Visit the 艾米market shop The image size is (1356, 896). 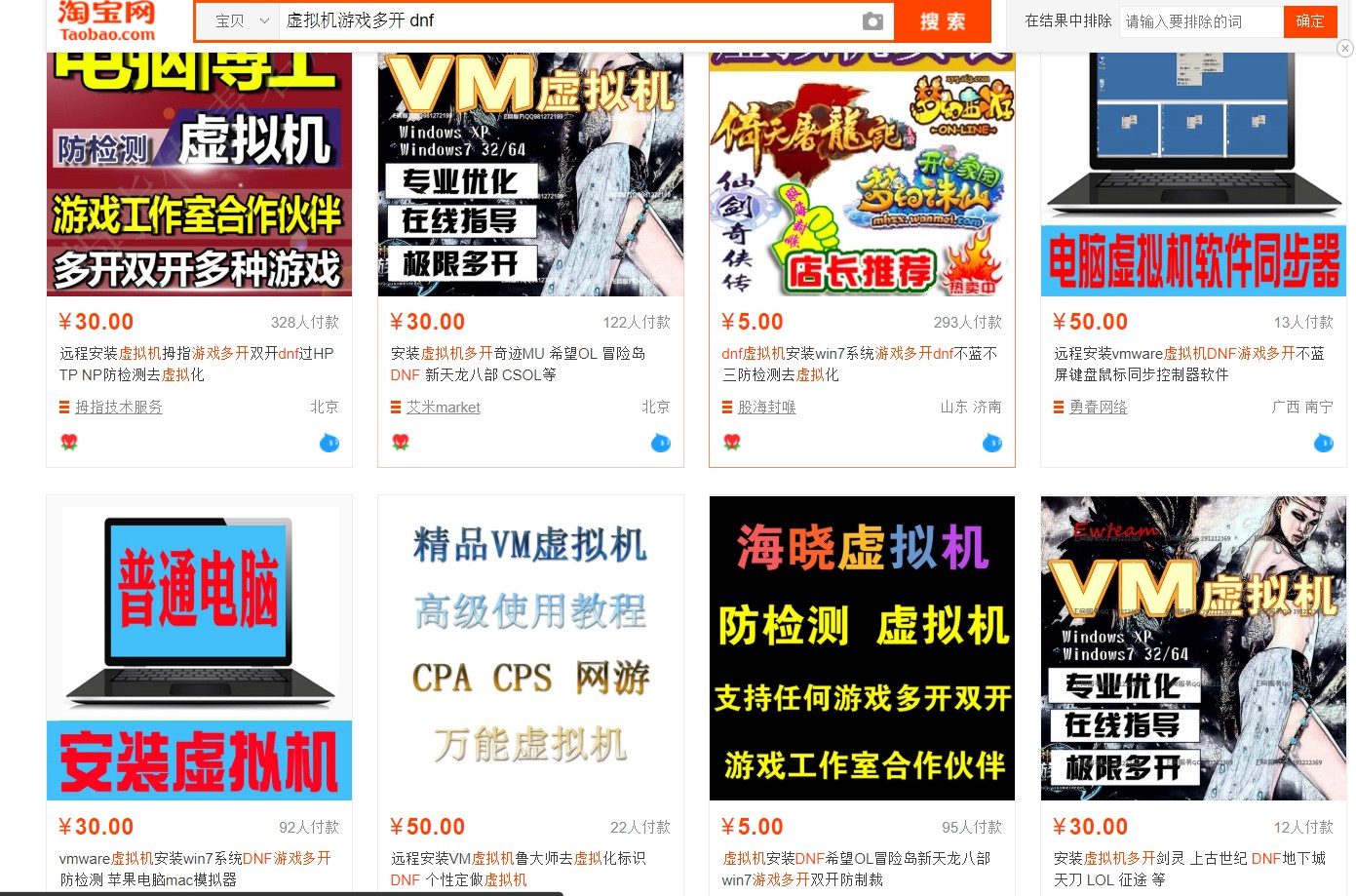[x=443, y=408]
